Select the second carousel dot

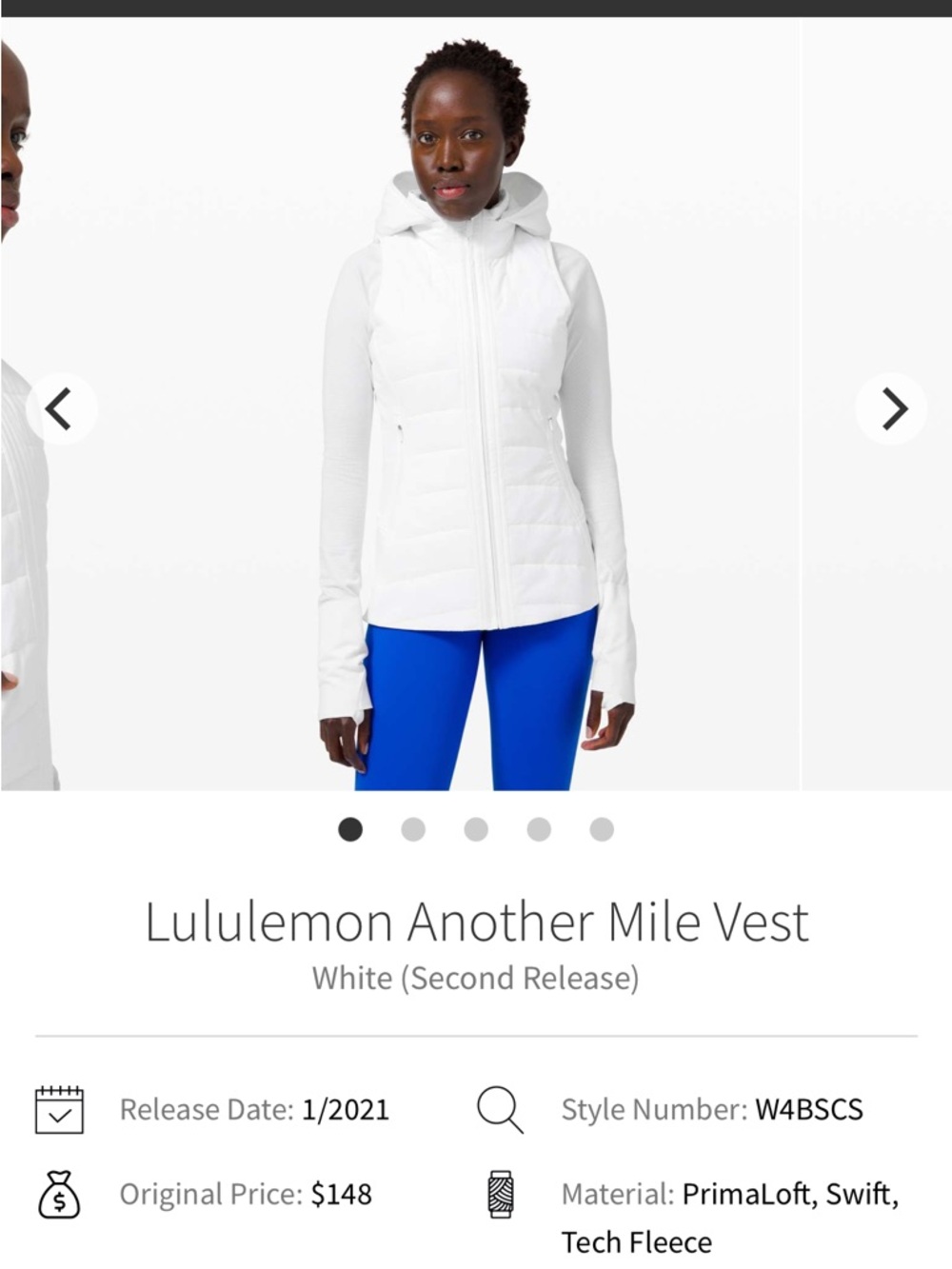tap(413, 830)
